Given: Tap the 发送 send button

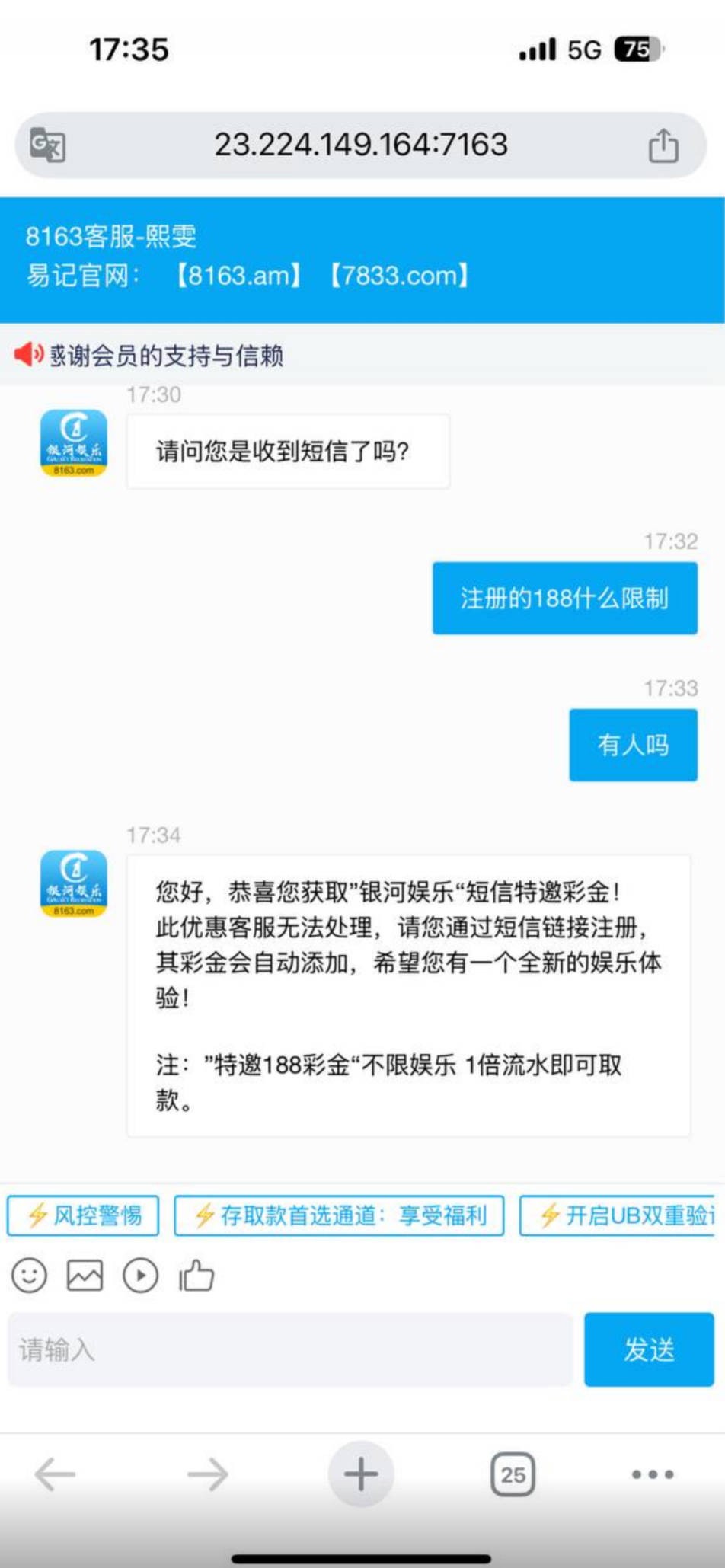Looking at the screenshot, I should point(650,1350).
